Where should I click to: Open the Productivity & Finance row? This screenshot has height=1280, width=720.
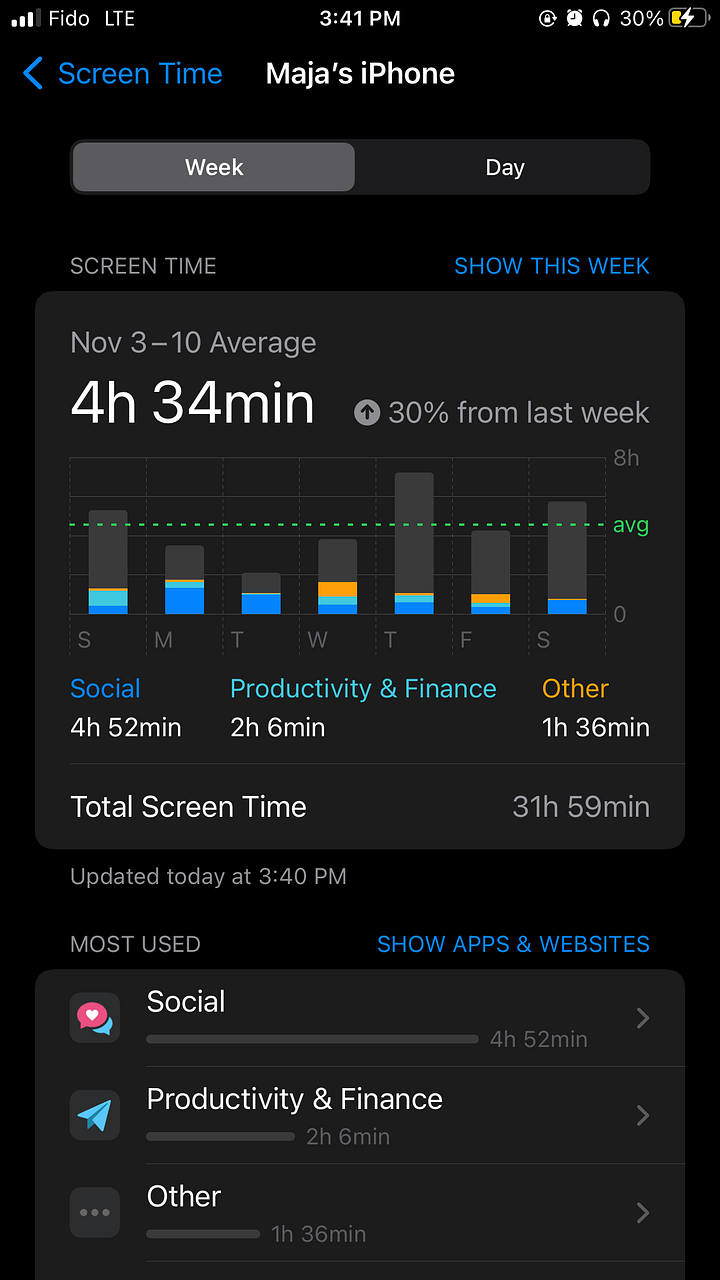click(x=360, y=1115)
